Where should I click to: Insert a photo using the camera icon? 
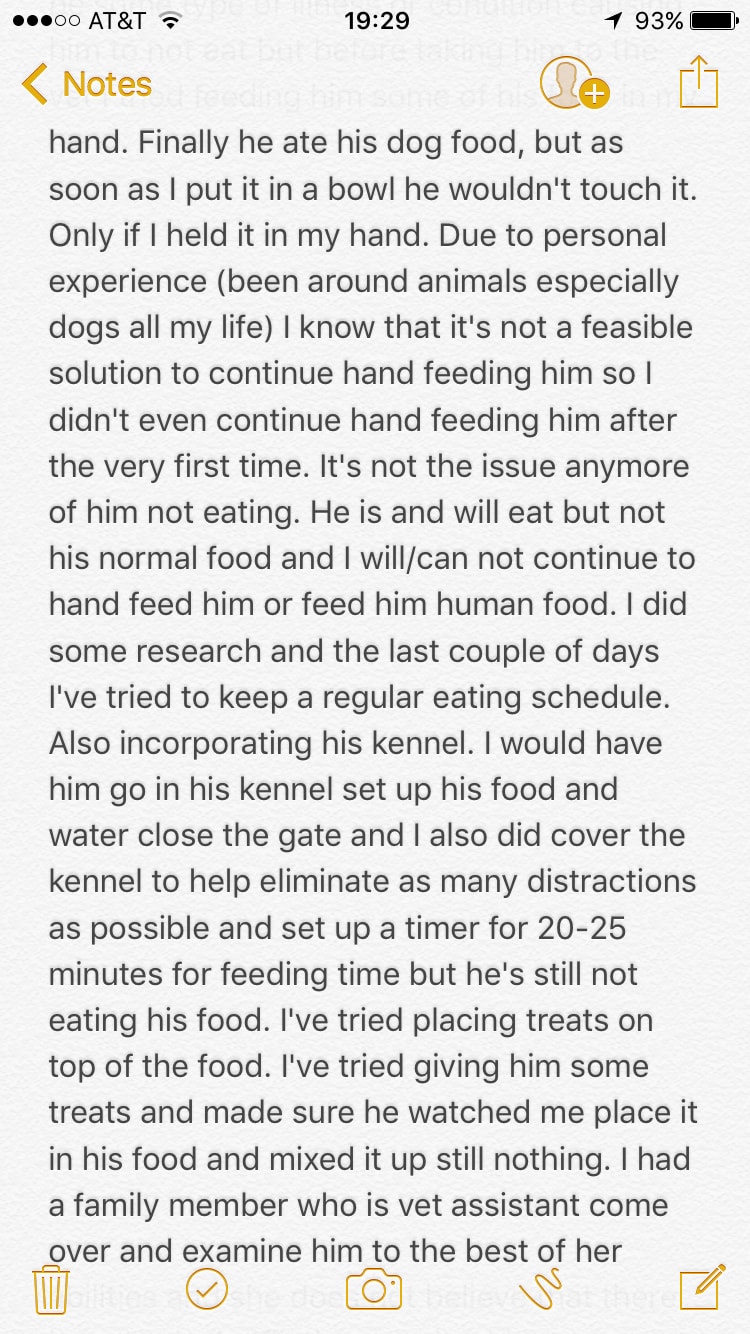(x=374, y=1289)
